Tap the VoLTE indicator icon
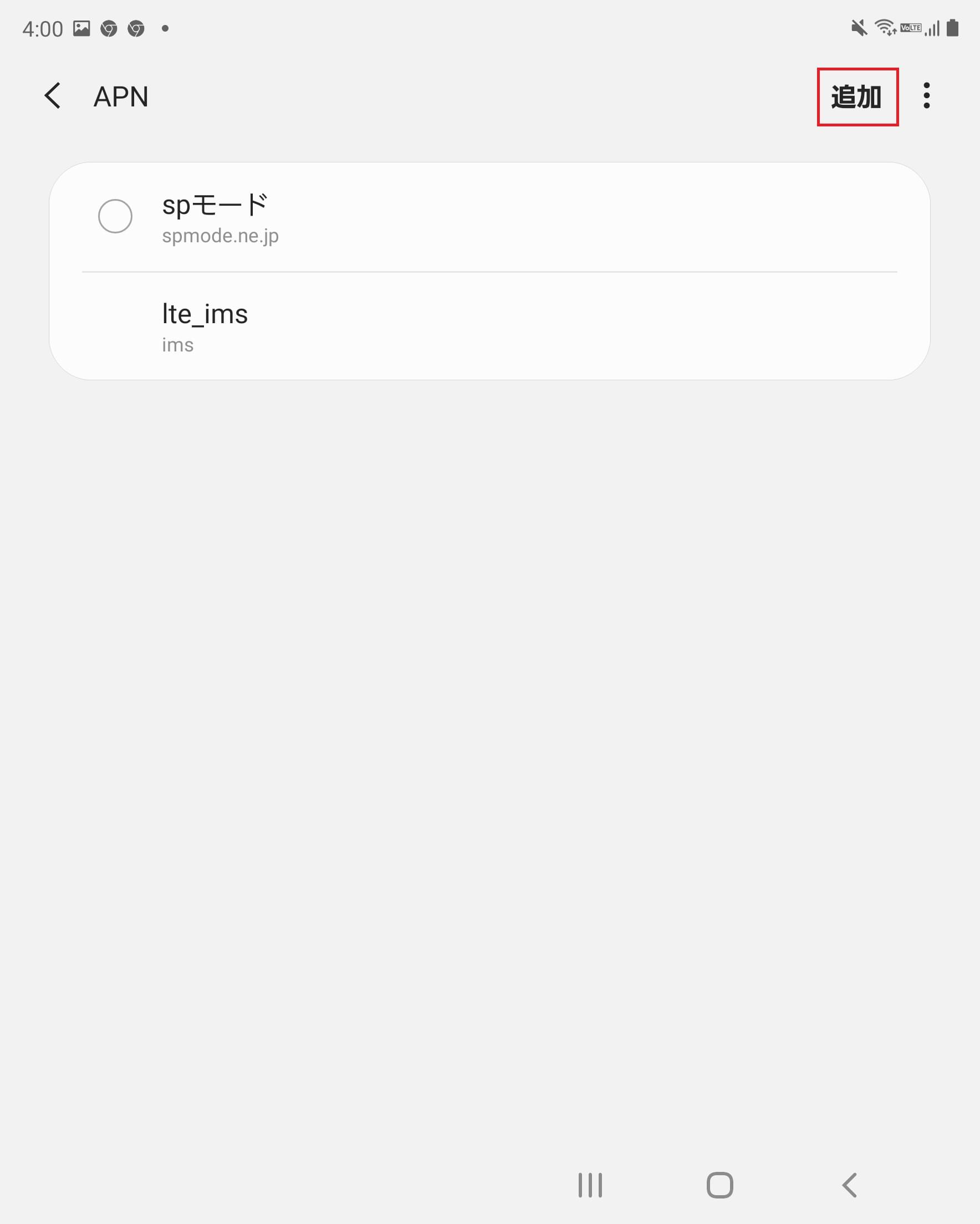 911,26
